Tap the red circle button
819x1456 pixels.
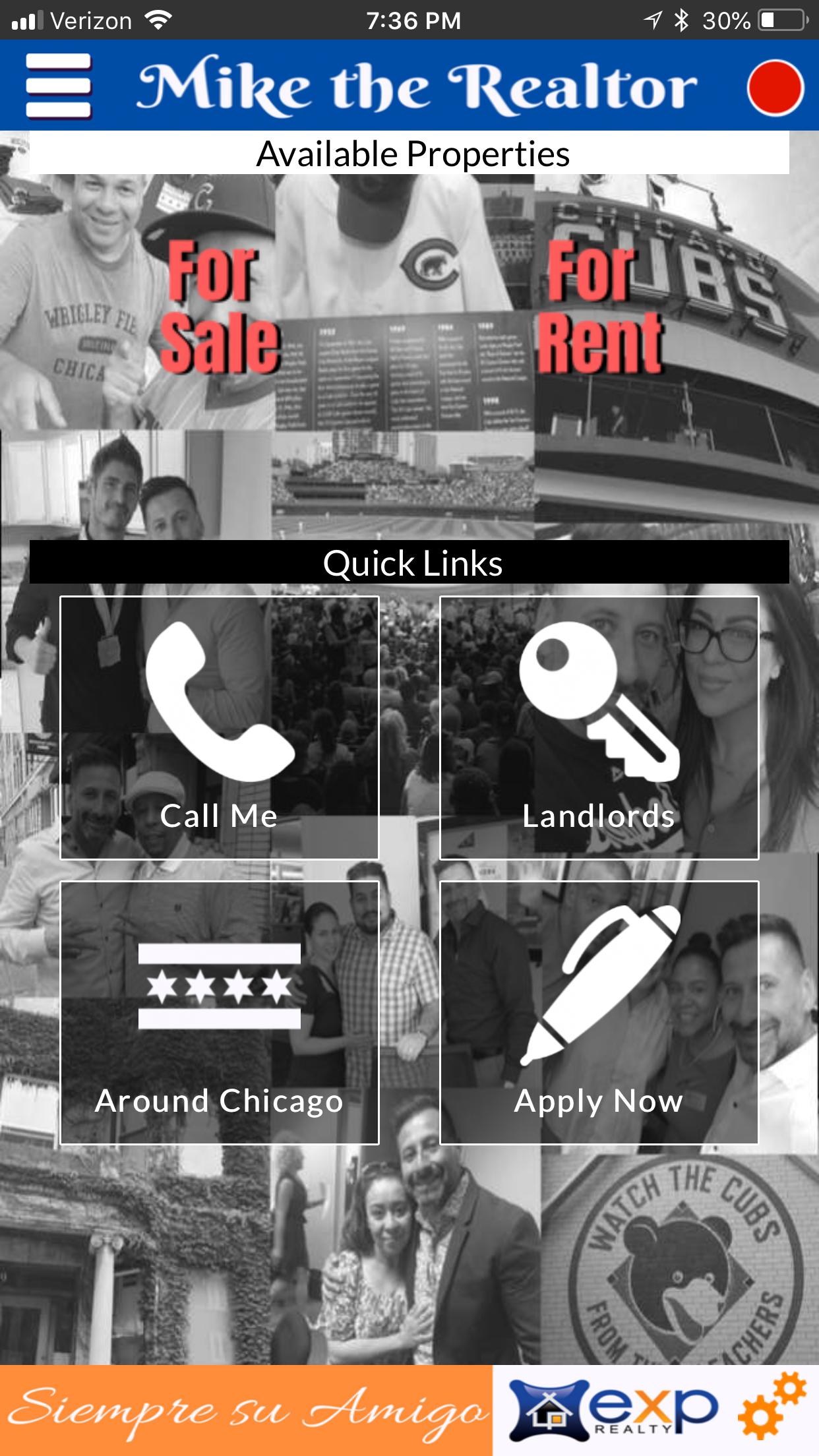tap(775, 88)
